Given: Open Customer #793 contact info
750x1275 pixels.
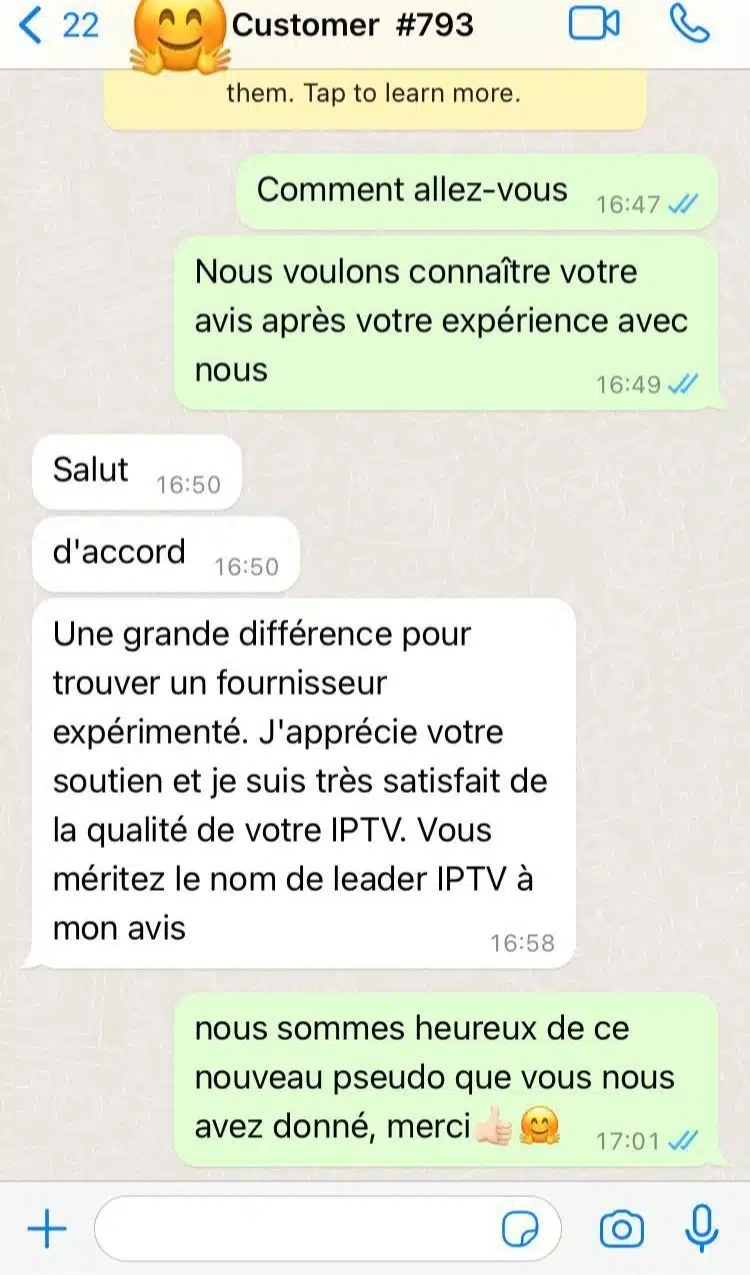Looking at the screenshot, I should click(x=352, y=25).
